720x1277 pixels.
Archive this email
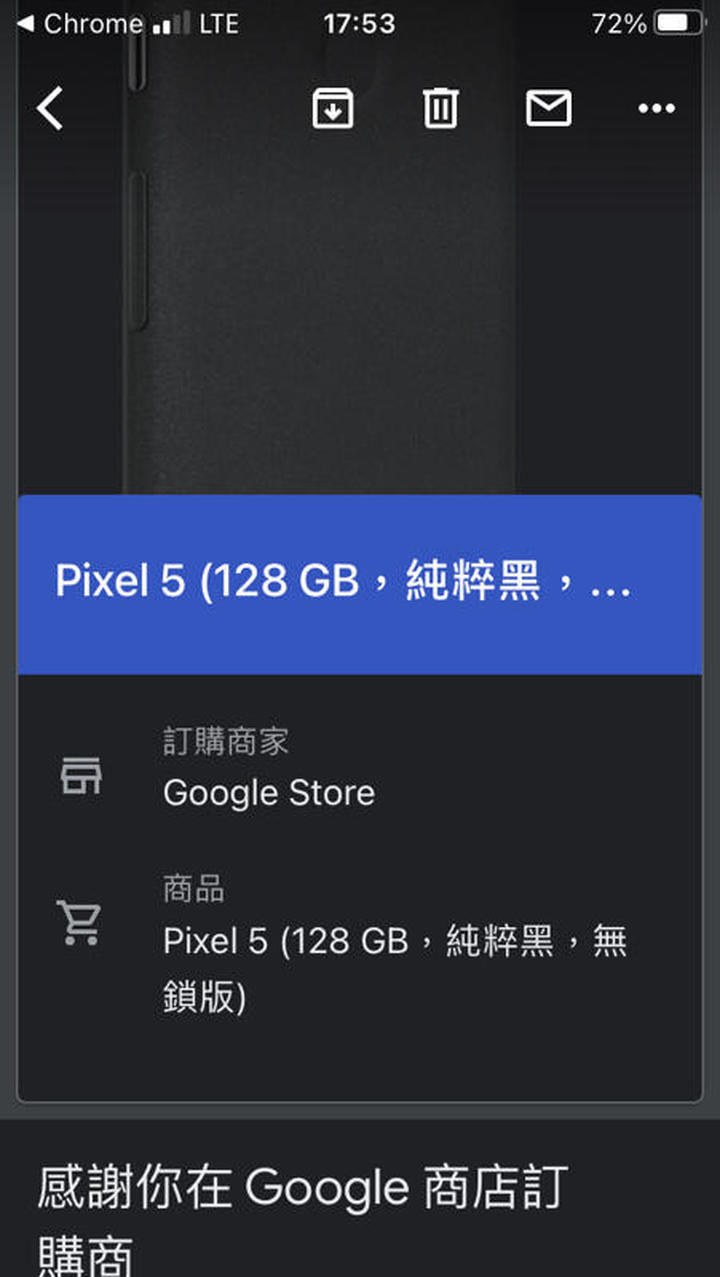click(x=333, y=108)
